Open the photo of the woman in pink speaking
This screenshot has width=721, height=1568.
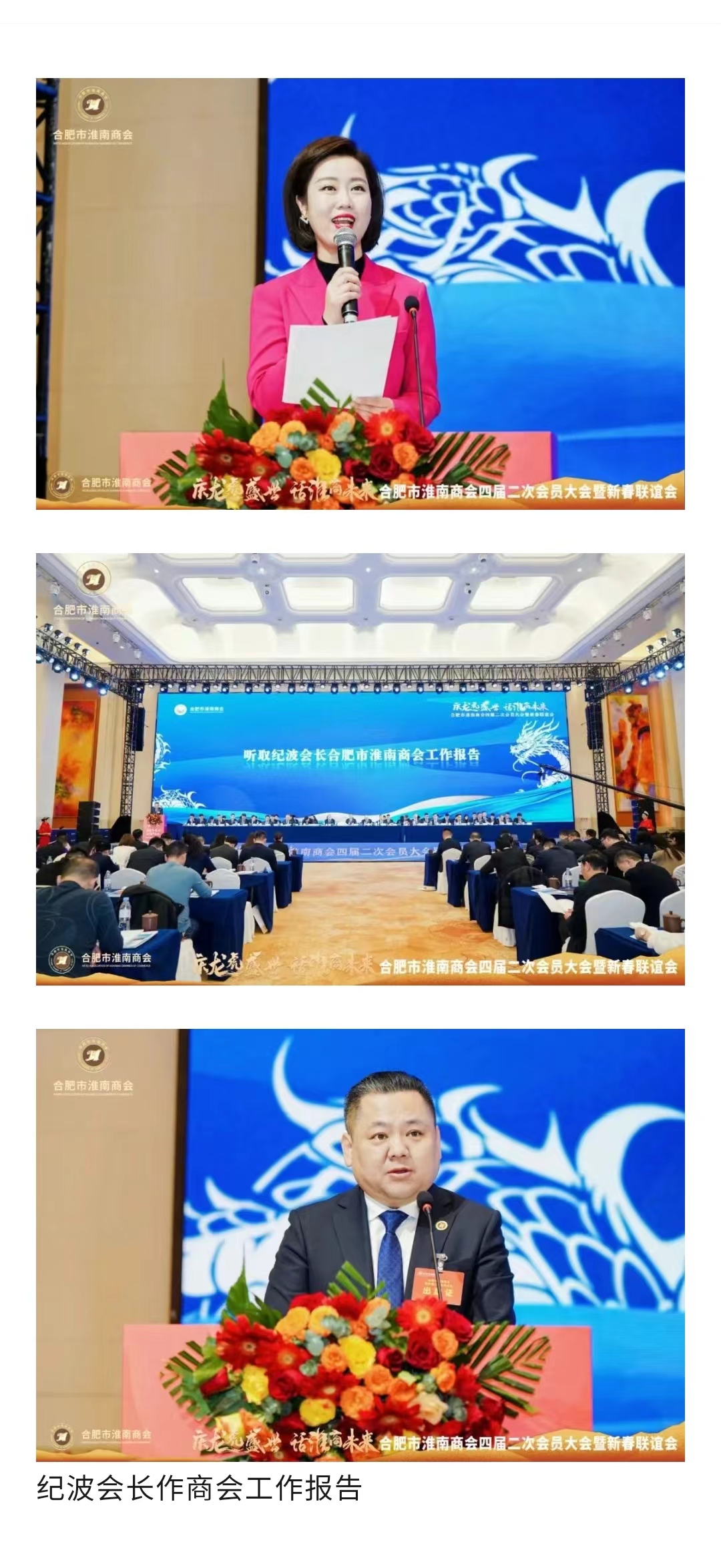click(360, 294)
